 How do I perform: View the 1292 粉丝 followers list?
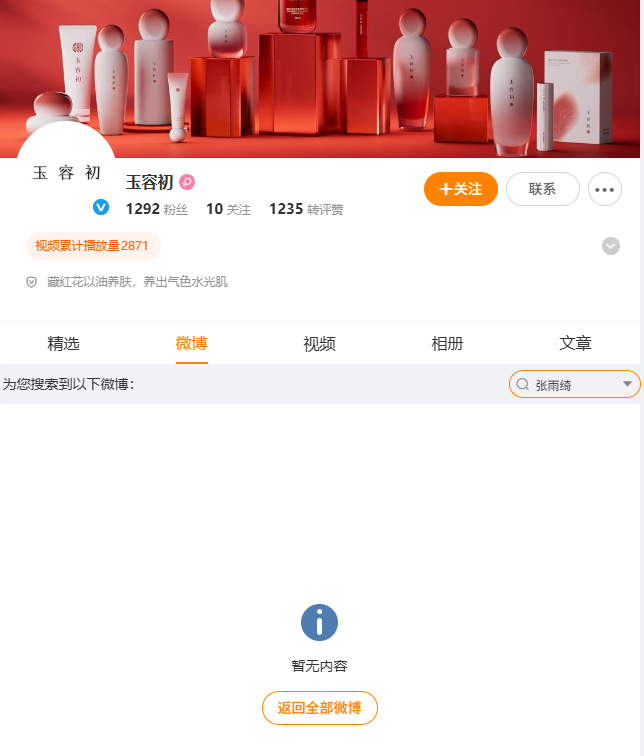[157, 209]
